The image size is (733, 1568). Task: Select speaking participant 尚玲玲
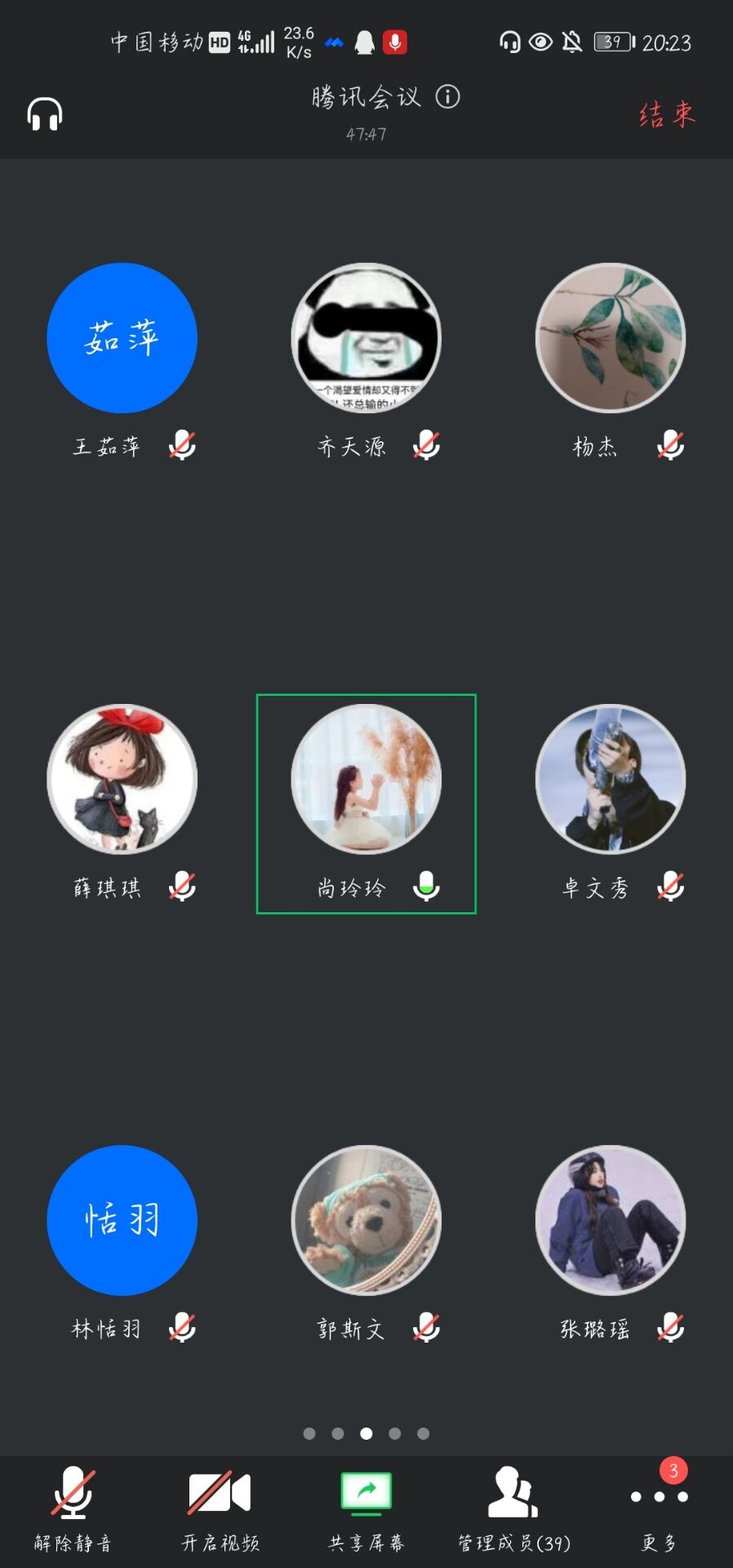coord(366,779)
